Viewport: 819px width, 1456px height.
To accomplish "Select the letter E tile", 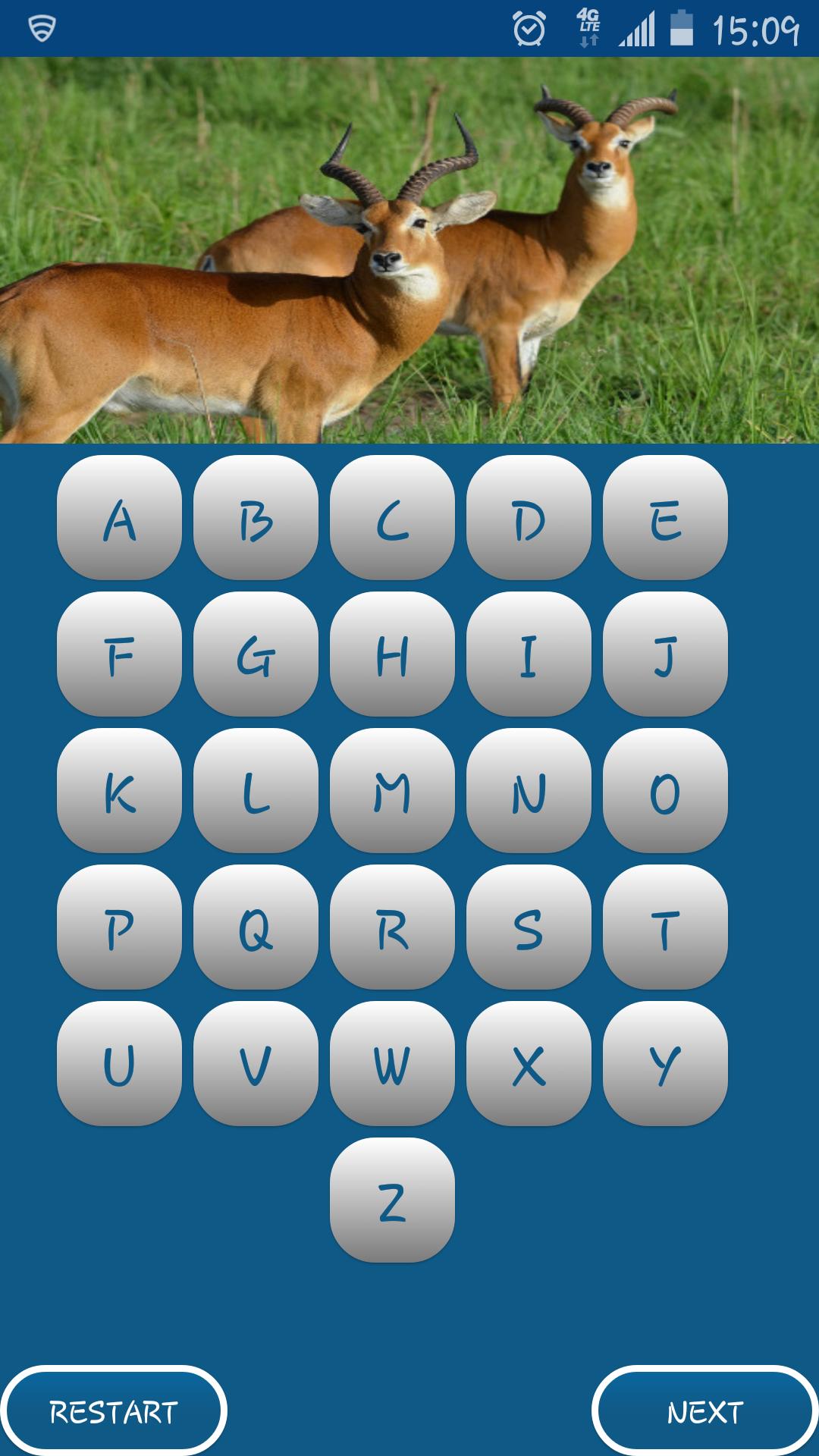I will [x=665, y=518].
